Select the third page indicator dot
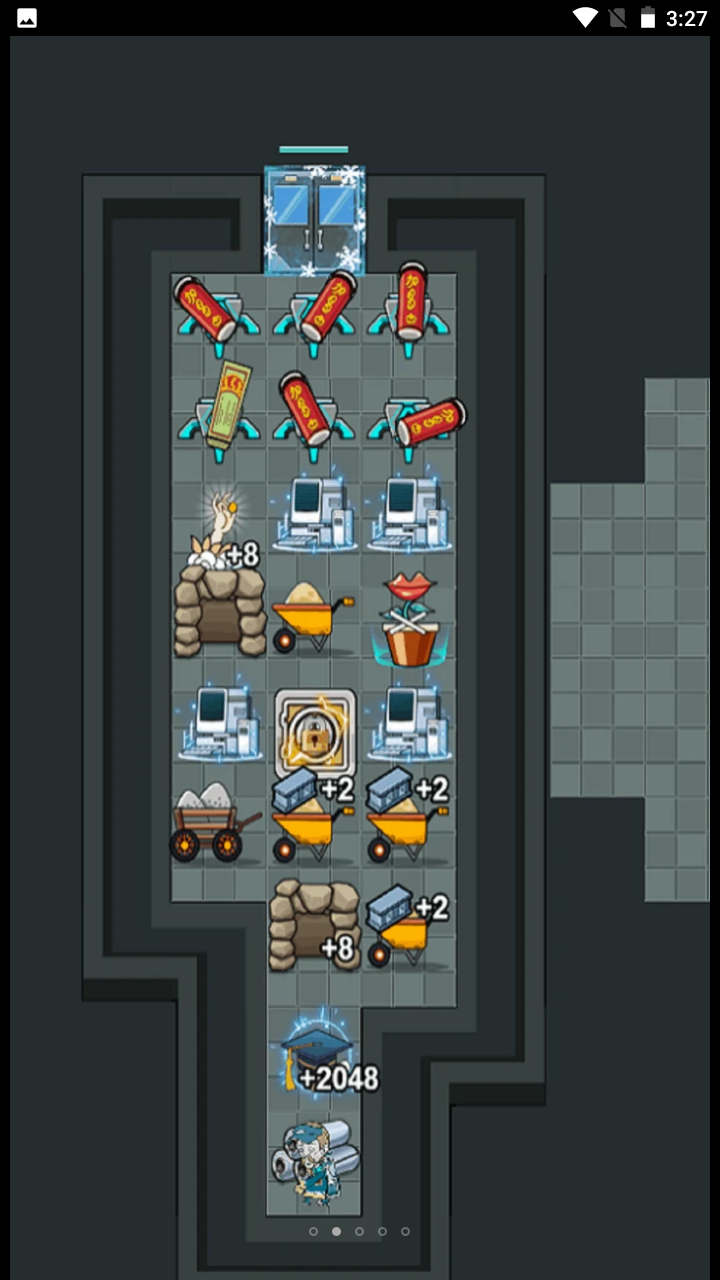This screenshot has height=1280, width=720. 359,1231
